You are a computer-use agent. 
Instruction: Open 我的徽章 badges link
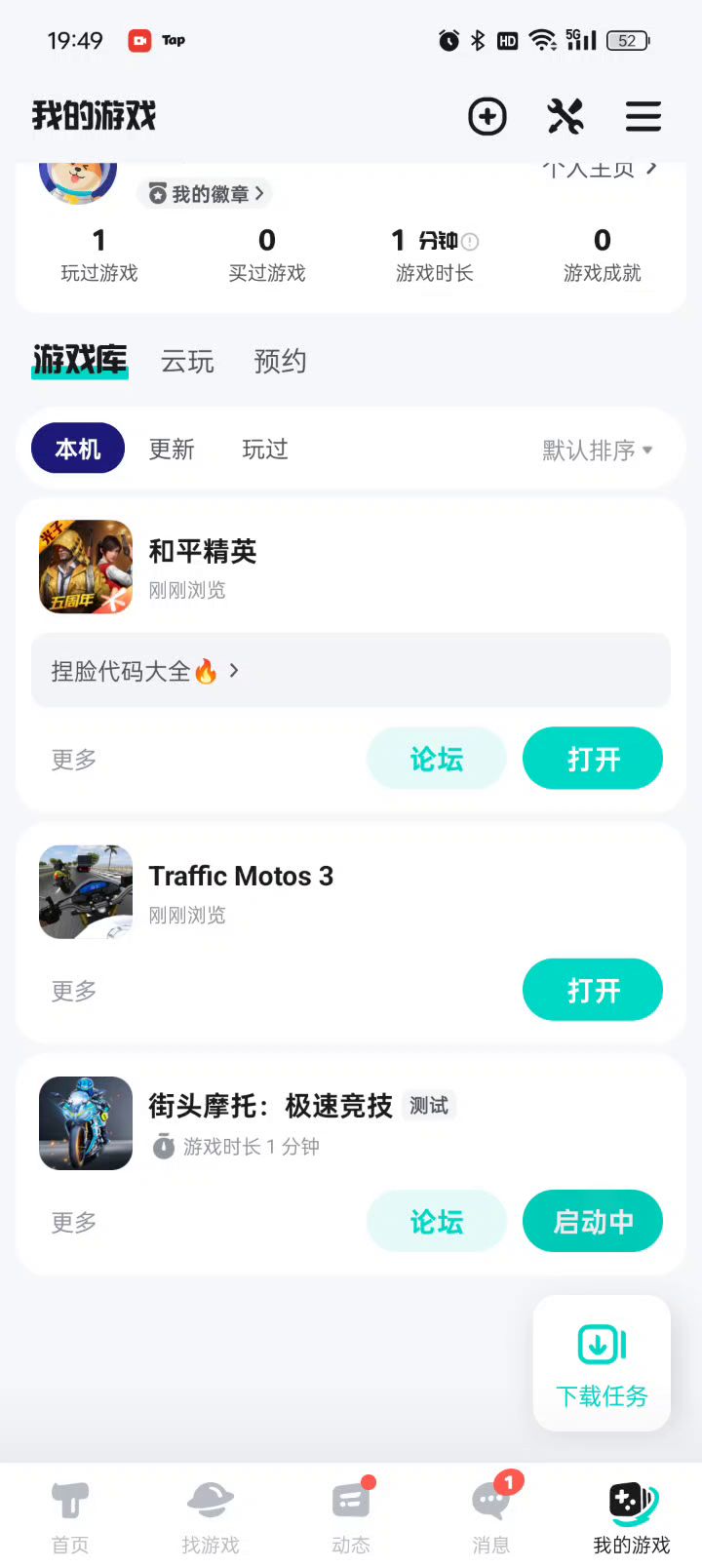coord(206,194)
